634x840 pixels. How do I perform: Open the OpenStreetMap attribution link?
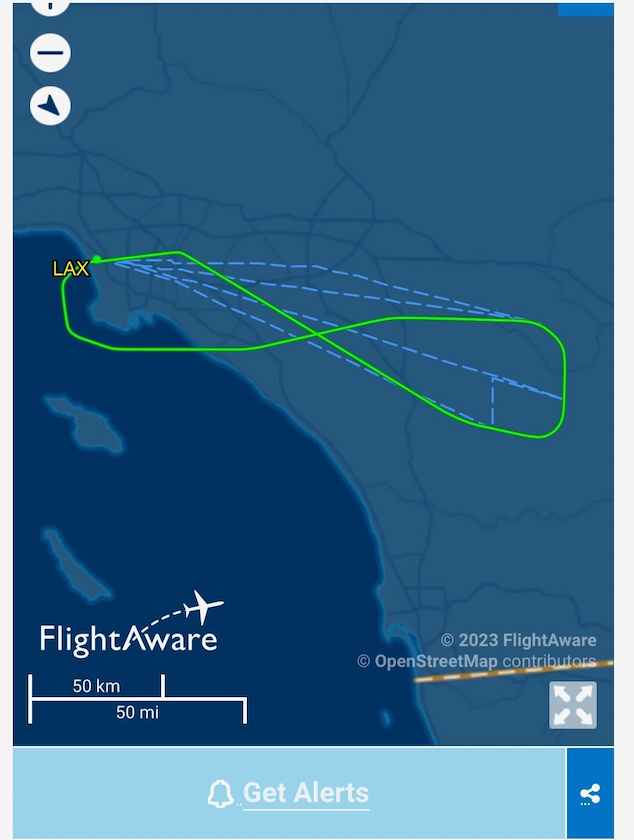coord(435,661)
